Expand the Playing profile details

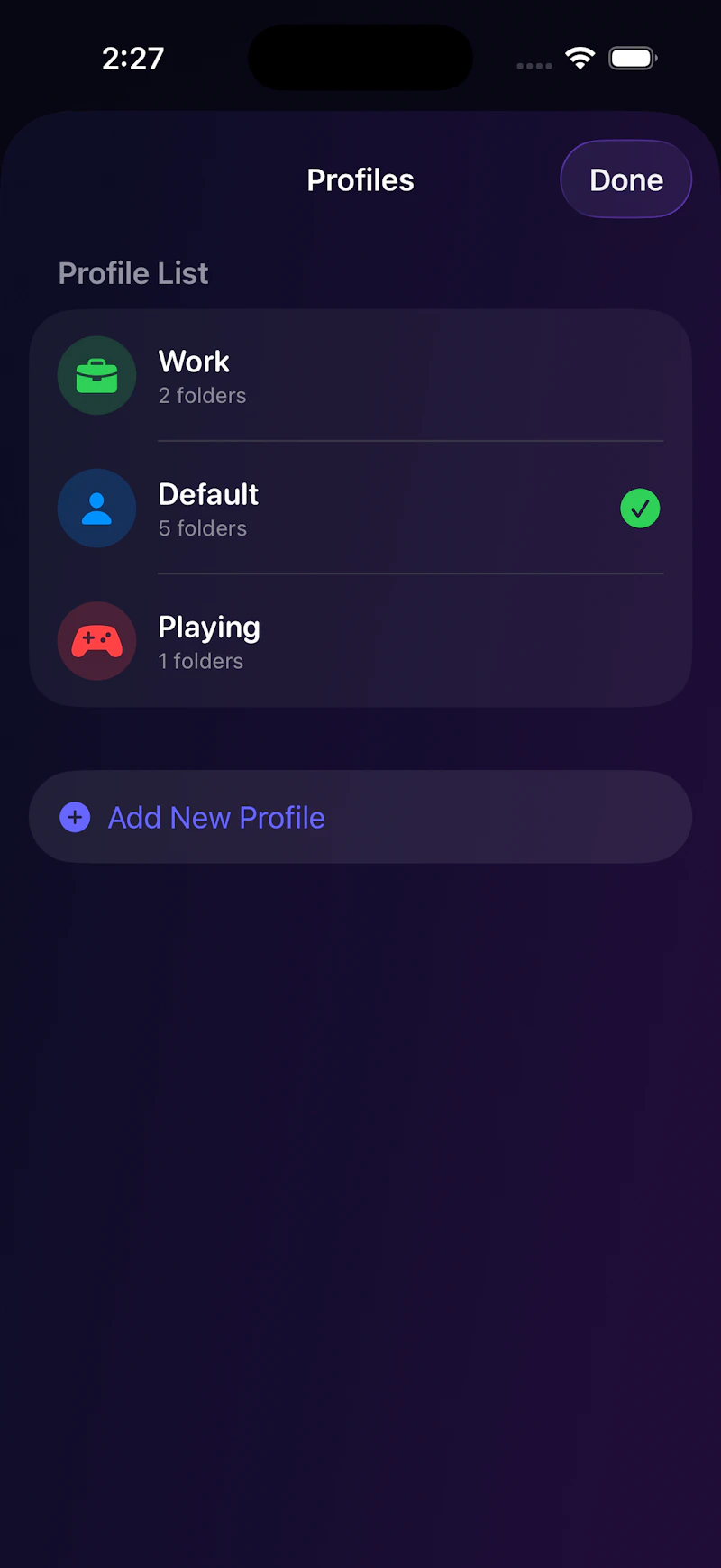pos(360,641)
